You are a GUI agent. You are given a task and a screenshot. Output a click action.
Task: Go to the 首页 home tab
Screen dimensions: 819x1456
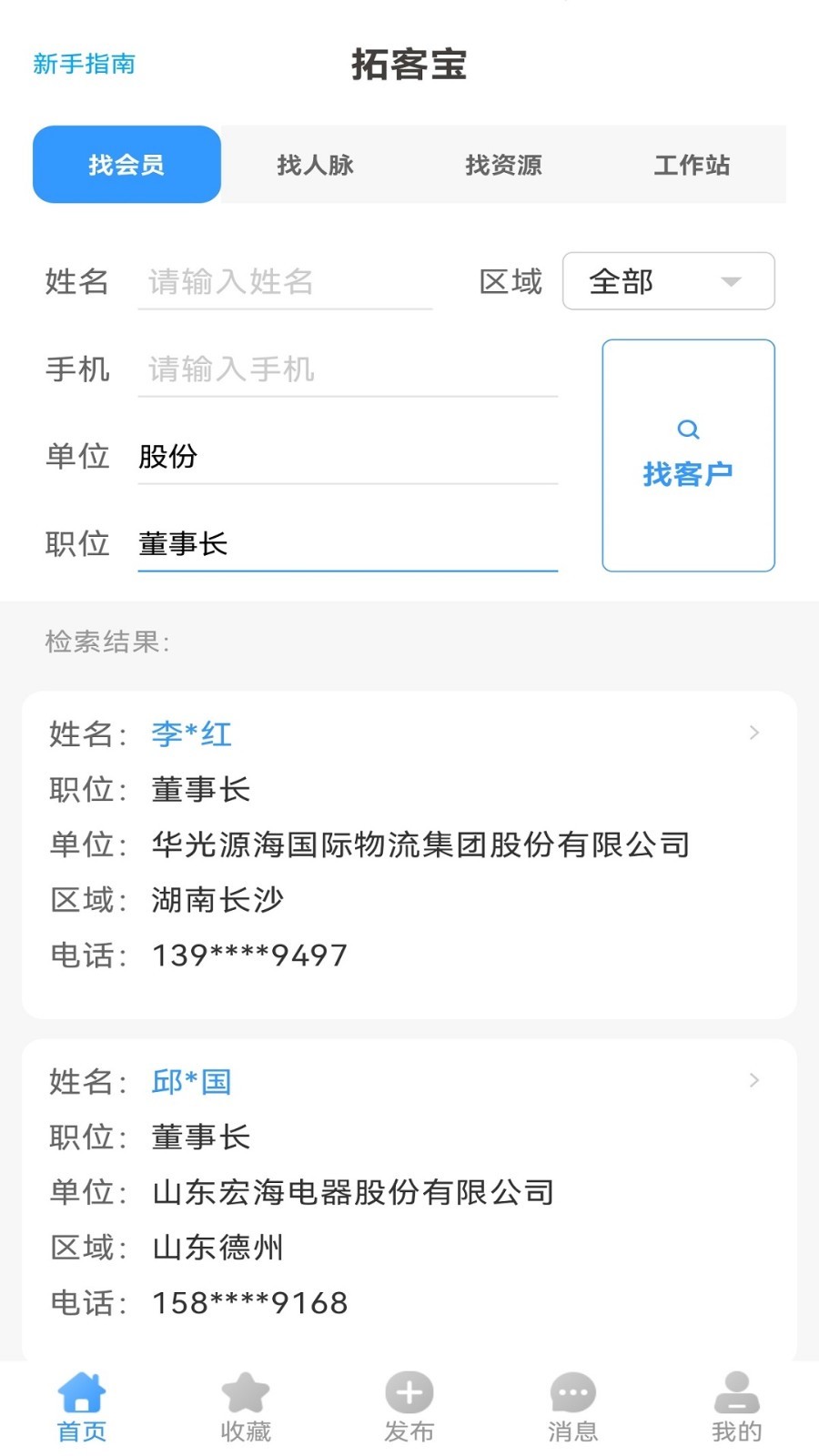tap(82, 1407)
